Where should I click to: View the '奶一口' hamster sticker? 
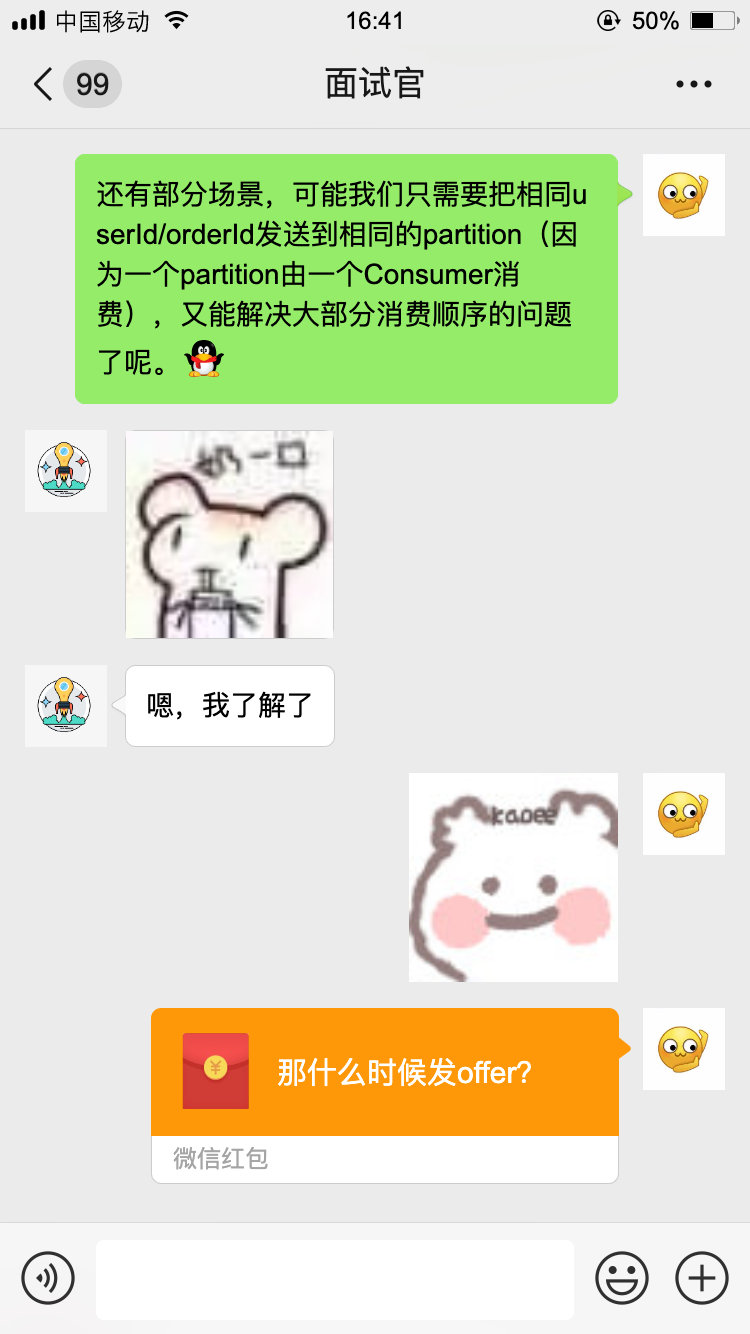point(229,534)
